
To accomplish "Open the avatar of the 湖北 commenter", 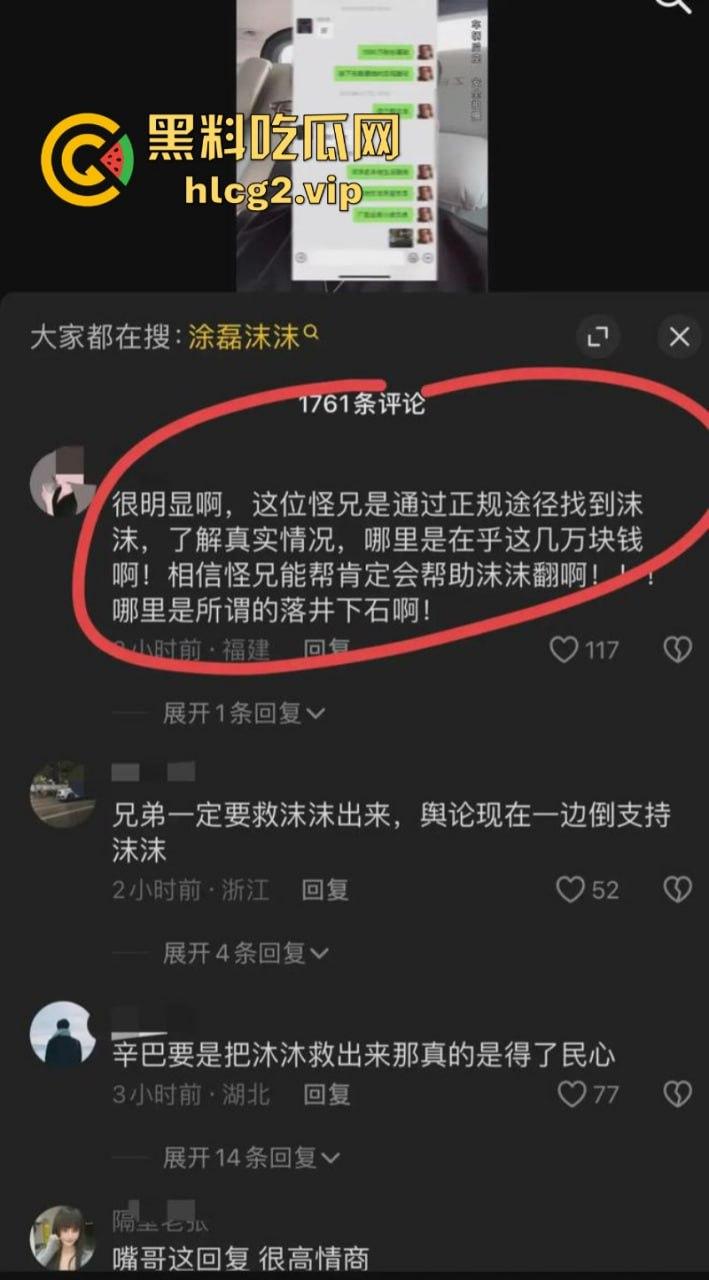I will (63, 1033).
